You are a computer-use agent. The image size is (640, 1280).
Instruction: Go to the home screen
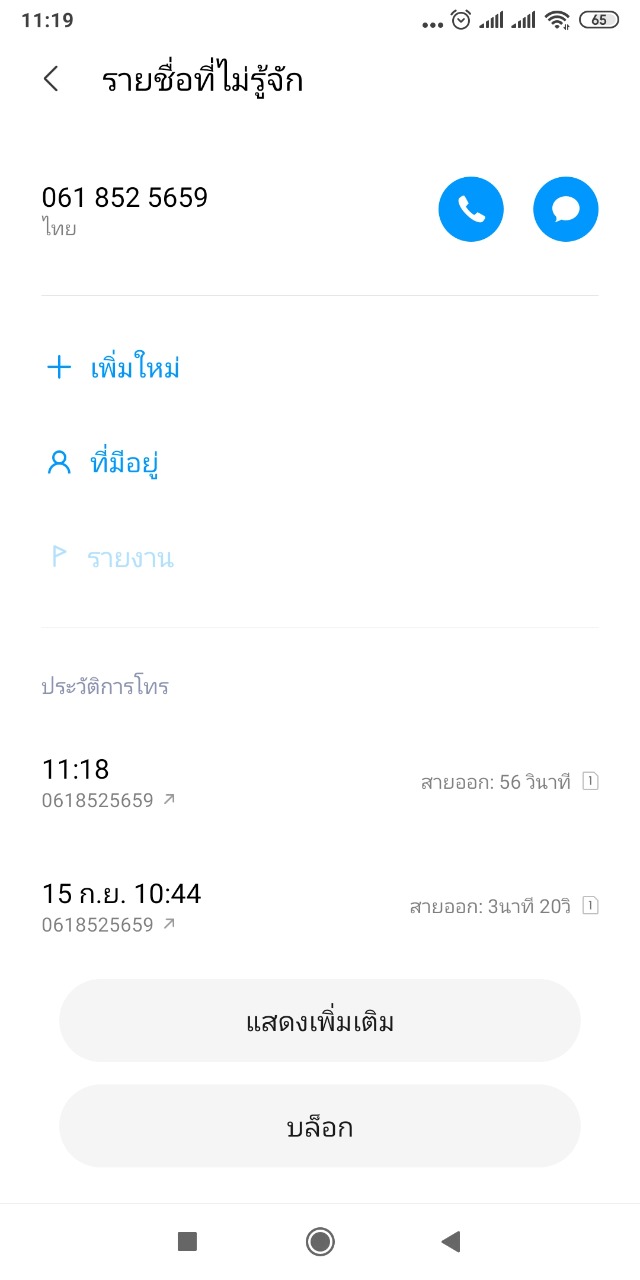coord(320,1242)
